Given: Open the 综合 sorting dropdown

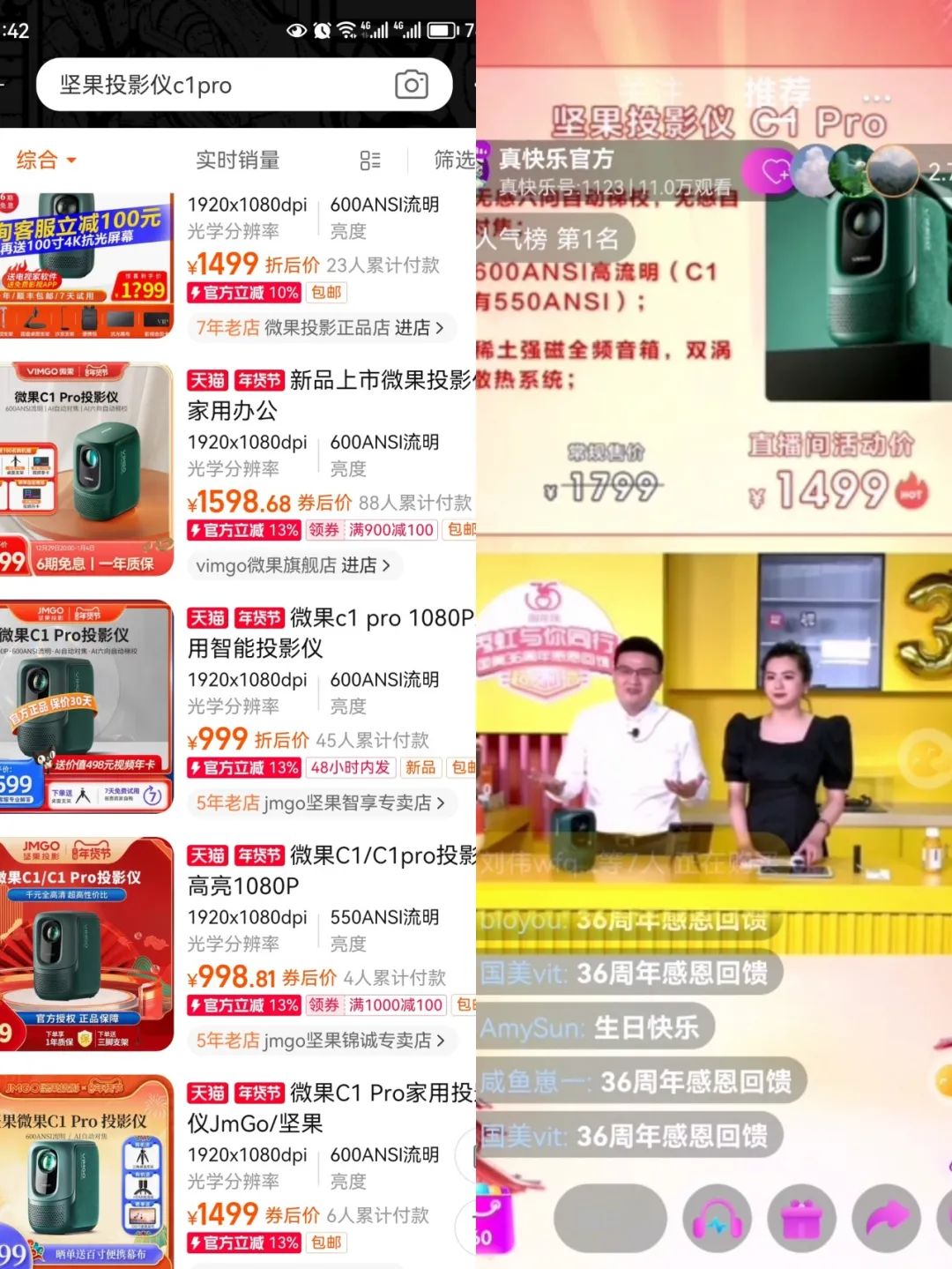Looking at the screenshot, I should point(41,160).
